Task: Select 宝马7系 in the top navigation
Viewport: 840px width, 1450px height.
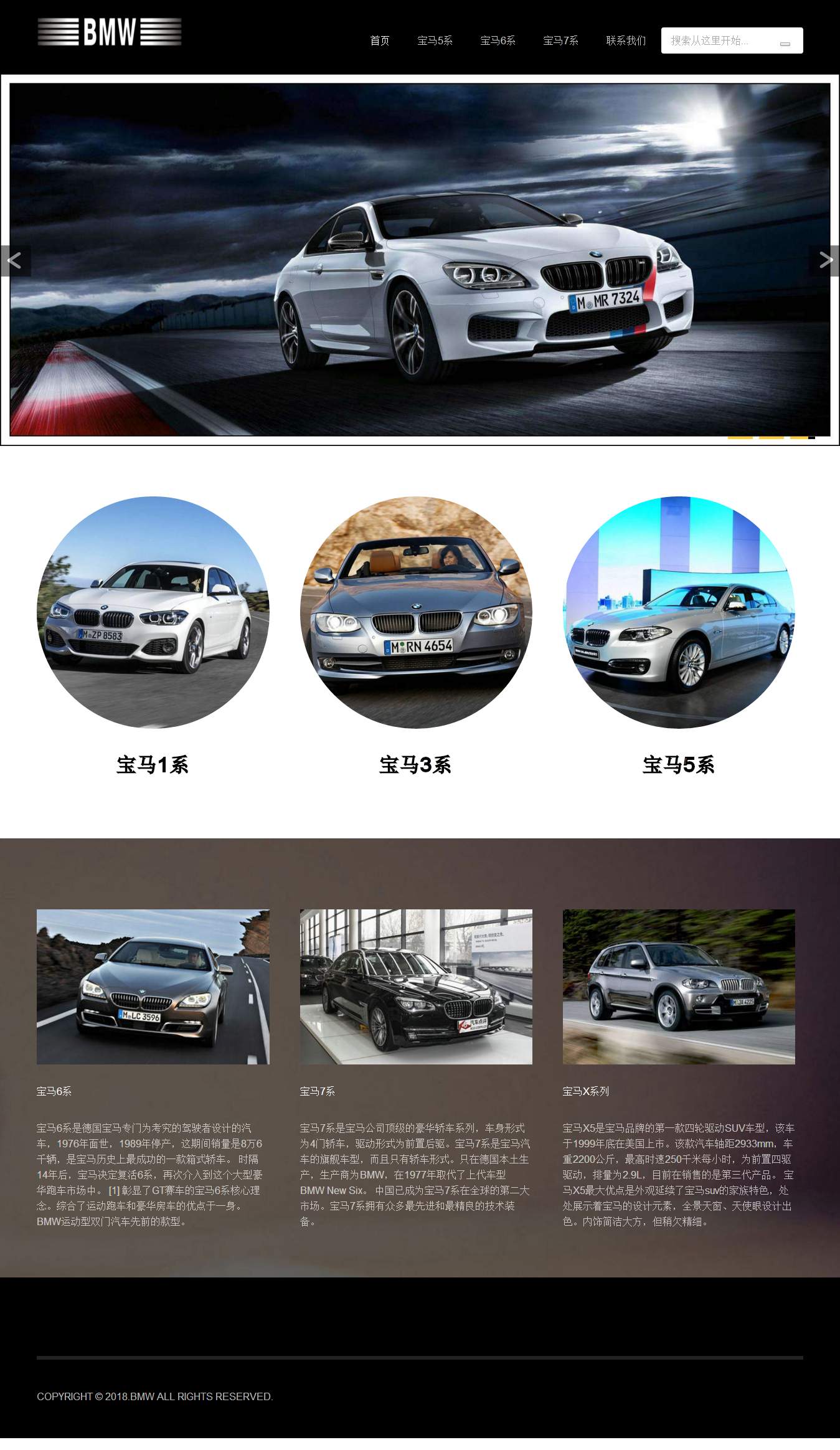Action: [x=560, y=40]
